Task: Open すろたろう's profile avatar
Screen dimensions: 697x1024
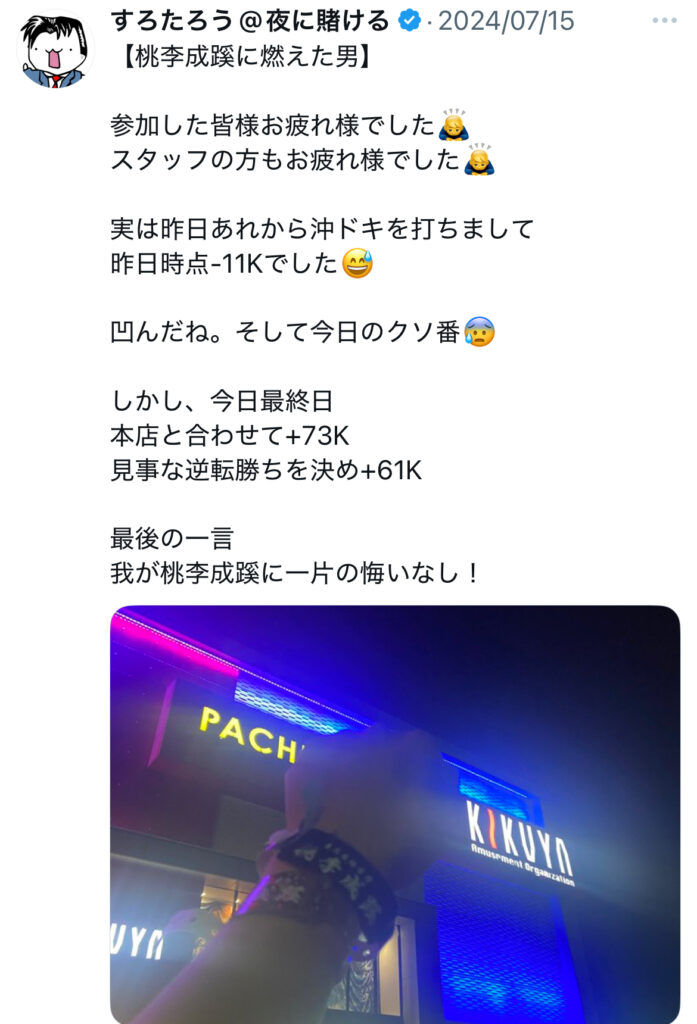Action: [x=55, y=48]
